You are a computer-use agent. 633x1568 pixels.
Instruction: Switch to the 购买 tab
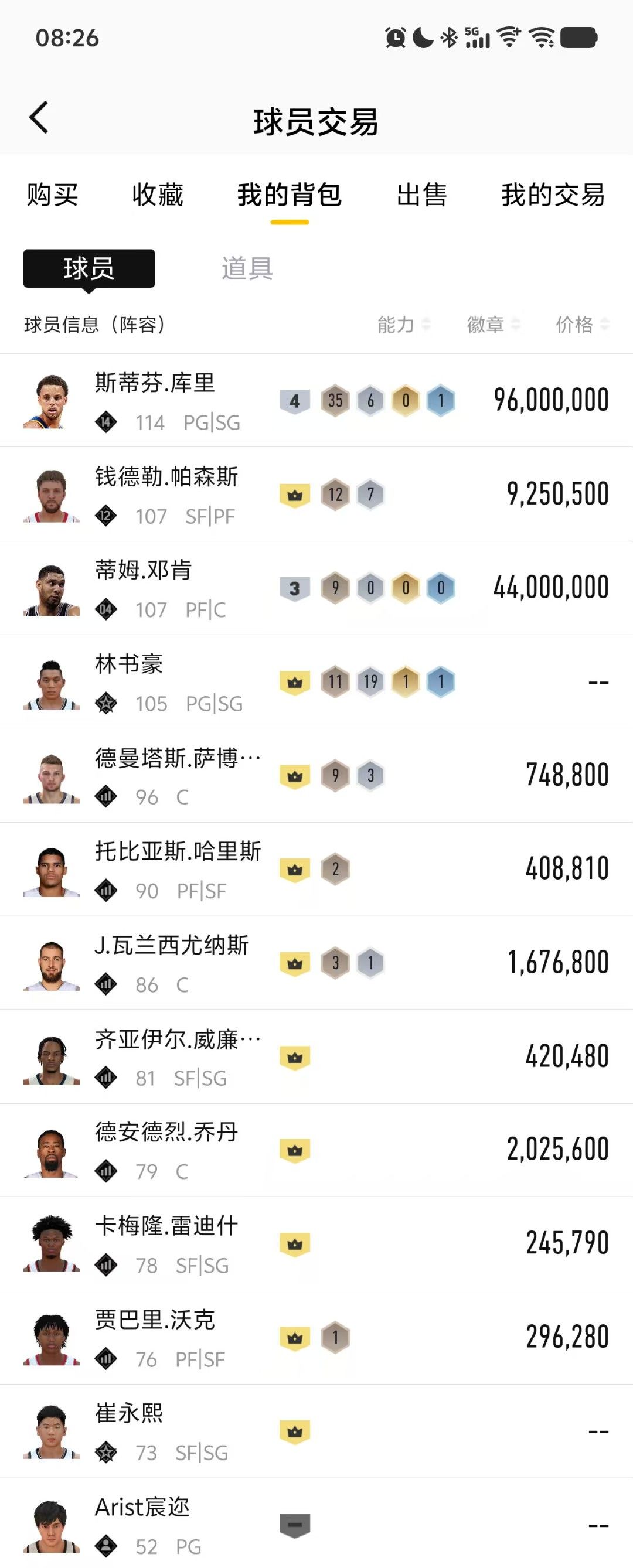(x=52, y=195)
